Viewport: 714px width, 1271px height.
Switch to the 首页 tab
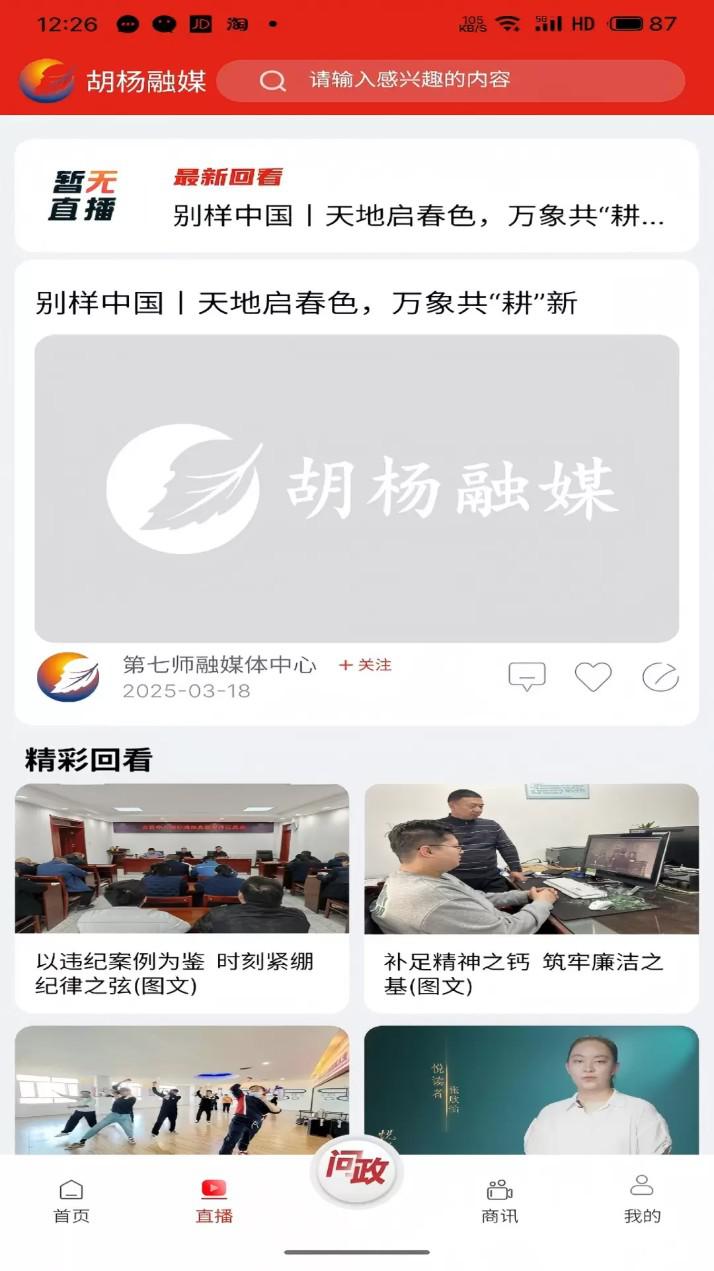(71, 1201)
